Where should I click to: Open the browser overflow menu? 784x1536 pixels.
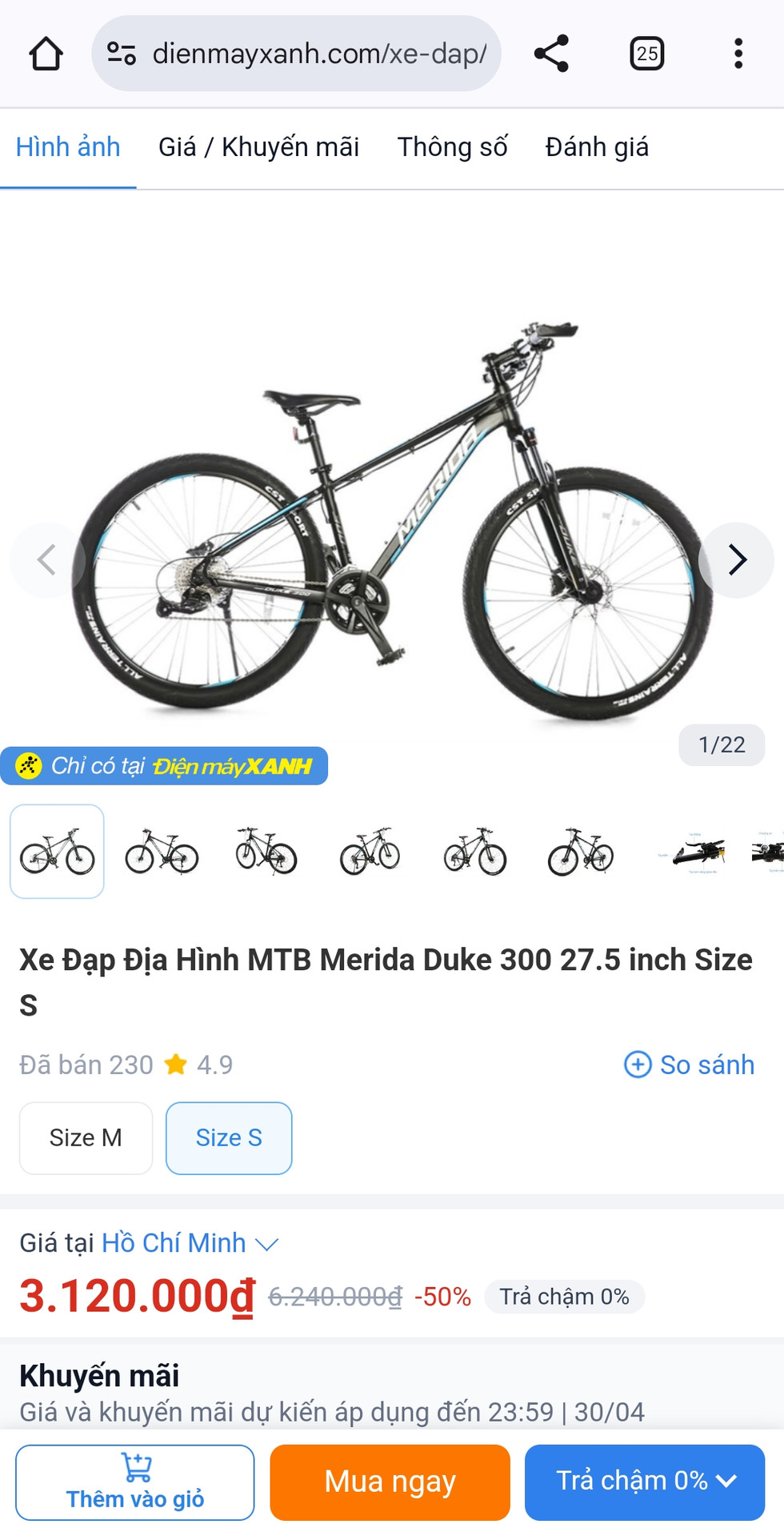(738, 54)
